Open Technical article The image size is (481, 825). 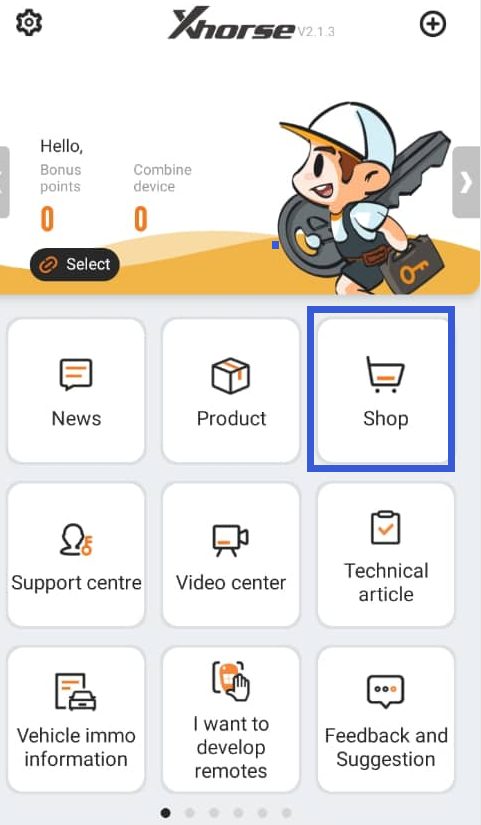point(385,555)
